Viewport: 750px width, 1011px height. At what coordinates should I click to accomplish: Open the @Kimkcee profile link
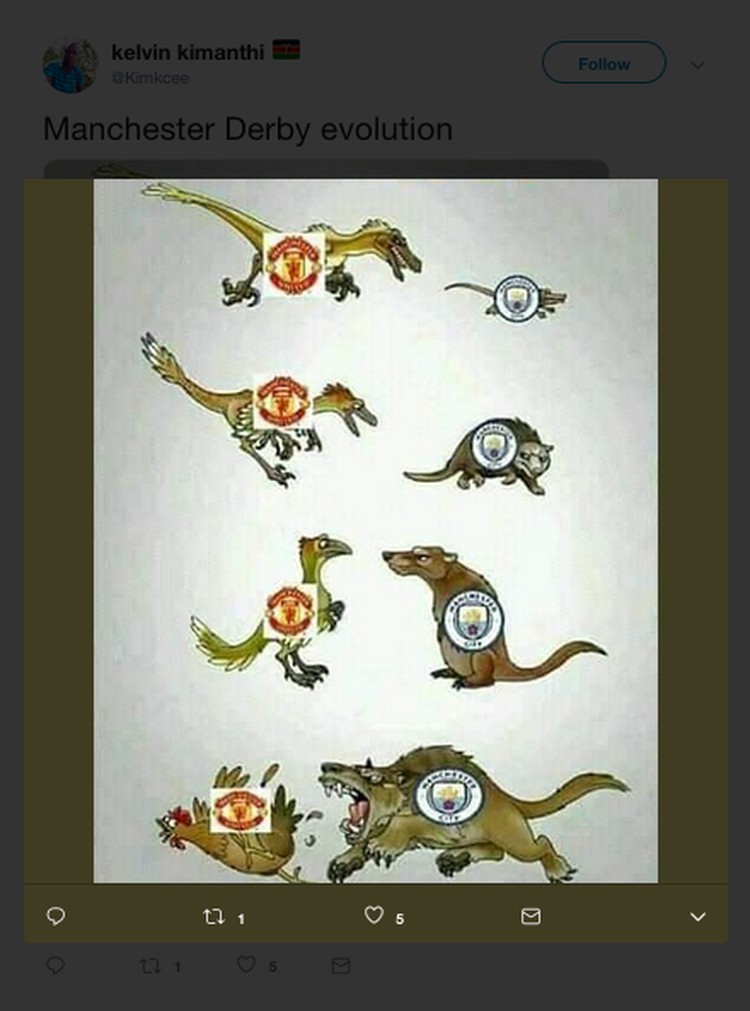150,78
